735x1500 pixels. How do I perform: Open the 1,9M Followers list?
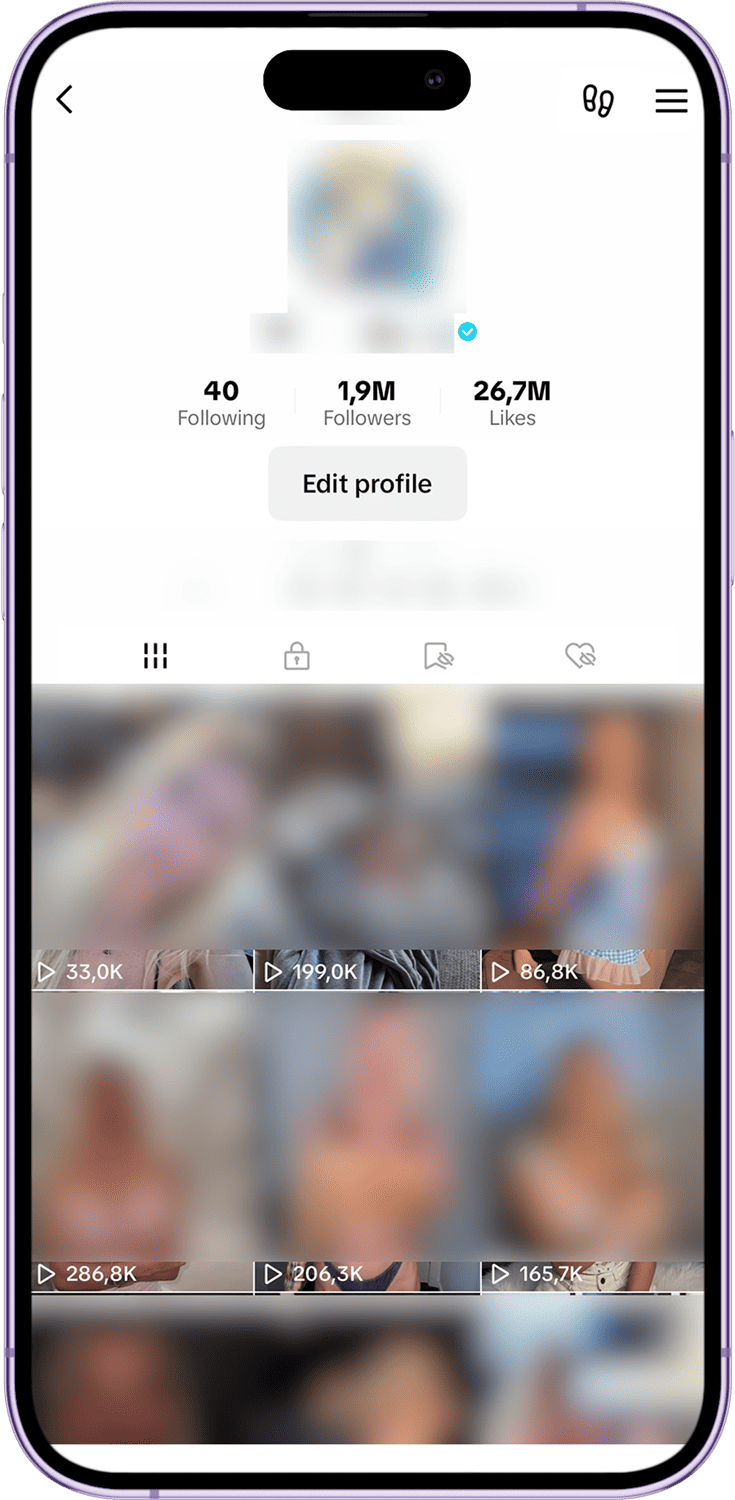click(367, 403)
